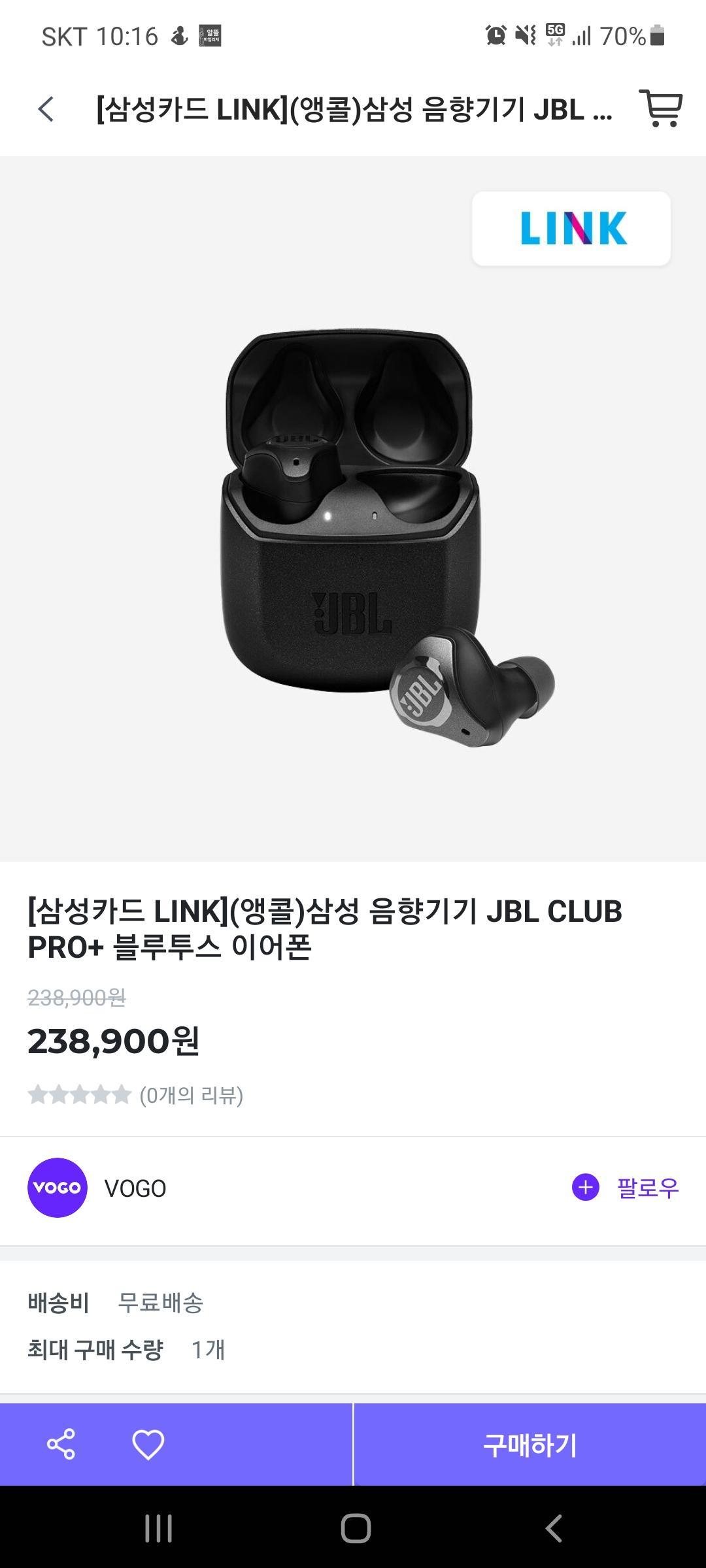The image size is (706, 1568).
Task: Go back using the header arrow
Action: click(x=46, y=109)
